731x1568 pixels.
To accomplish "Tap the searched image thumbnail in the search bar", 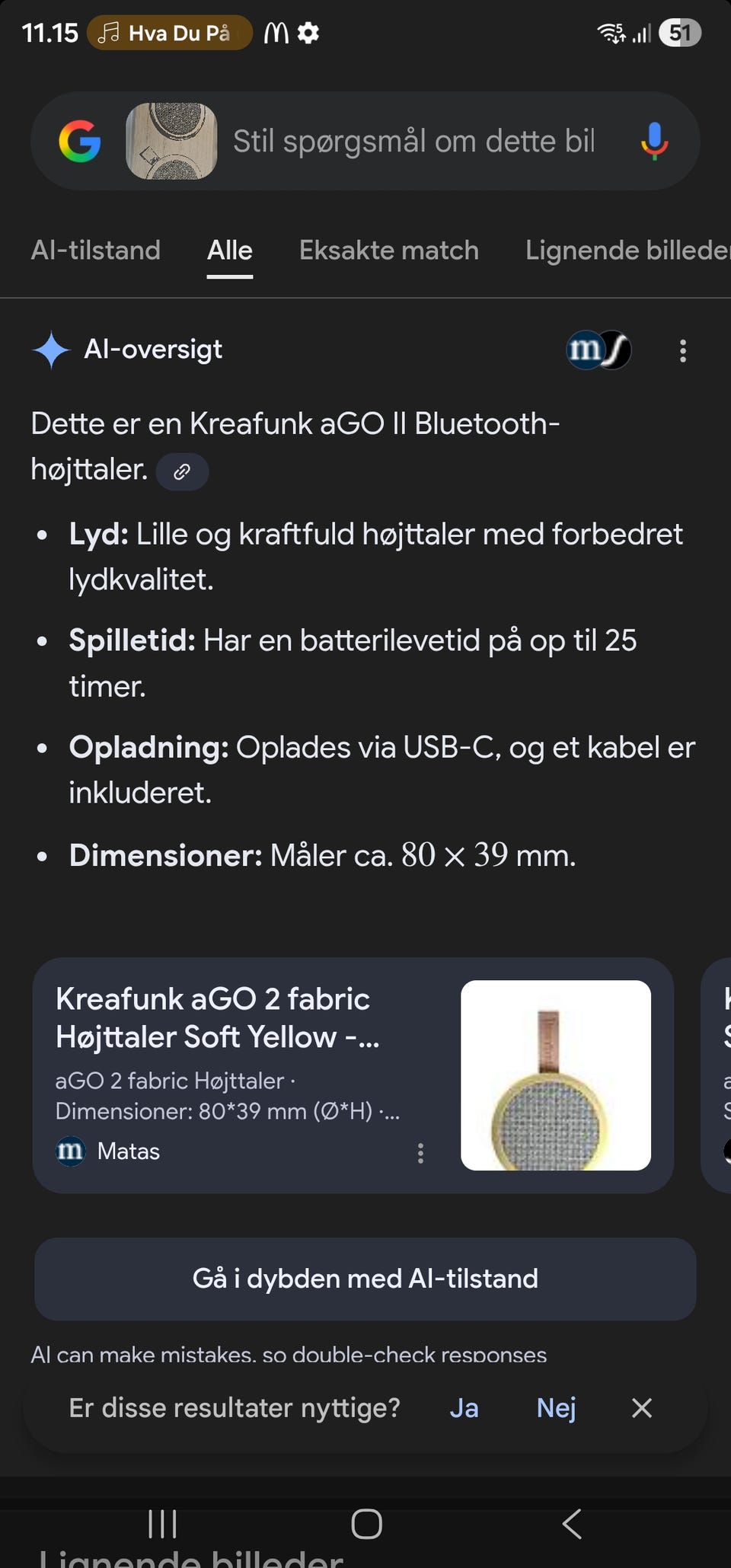I will (169, 142).
